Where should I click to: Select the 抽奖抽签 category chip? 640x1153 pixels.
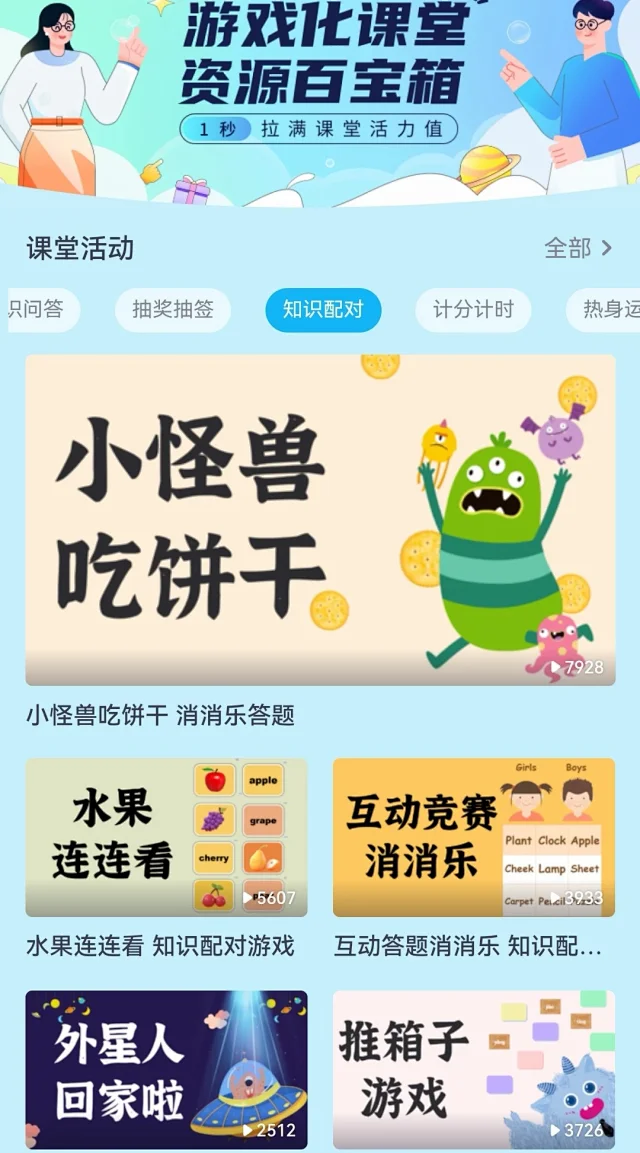(x=173, y=310)
